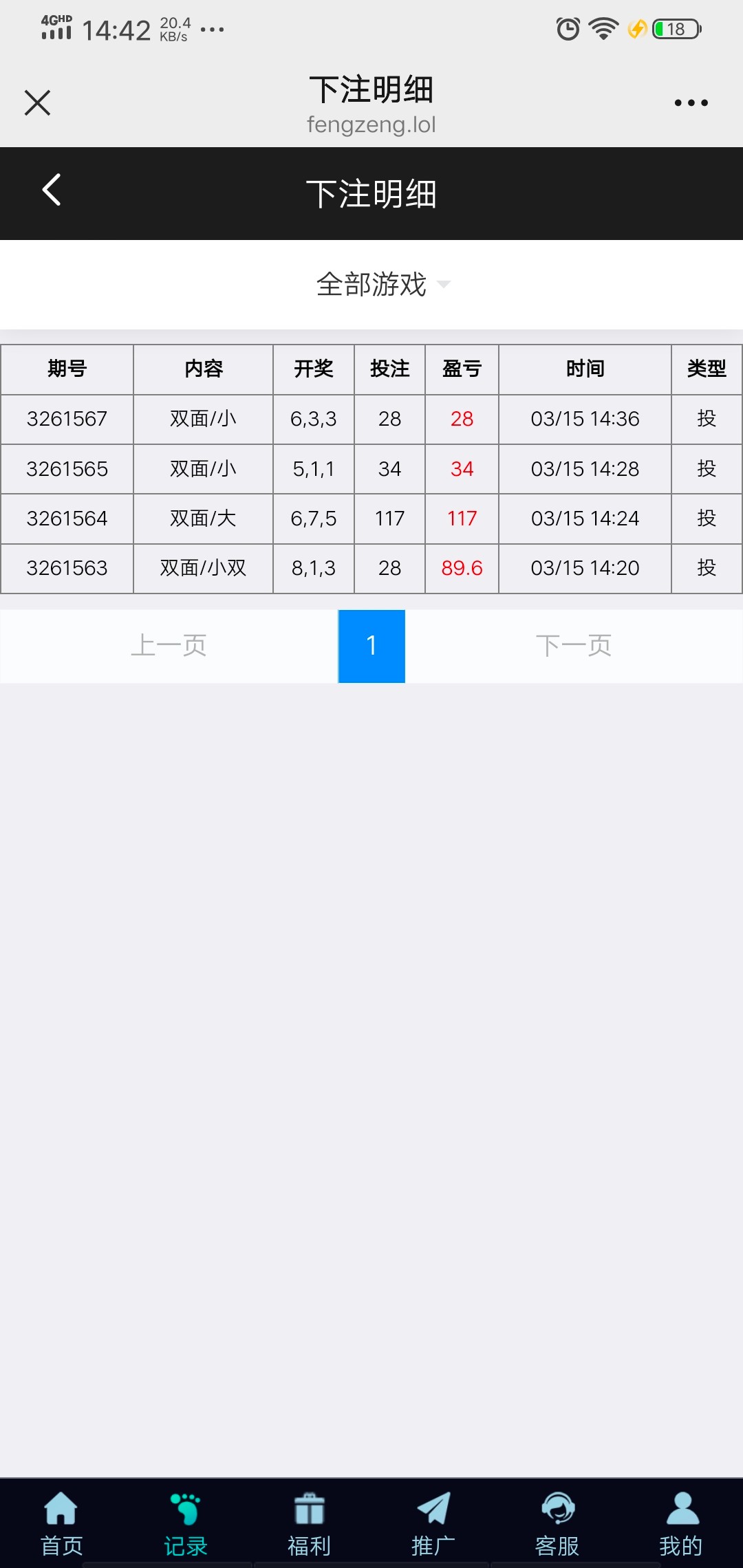The height and width of the screenshot is (1568, 743).
Task: Go to previous page via 上一页
Action: tap(169, 646)
